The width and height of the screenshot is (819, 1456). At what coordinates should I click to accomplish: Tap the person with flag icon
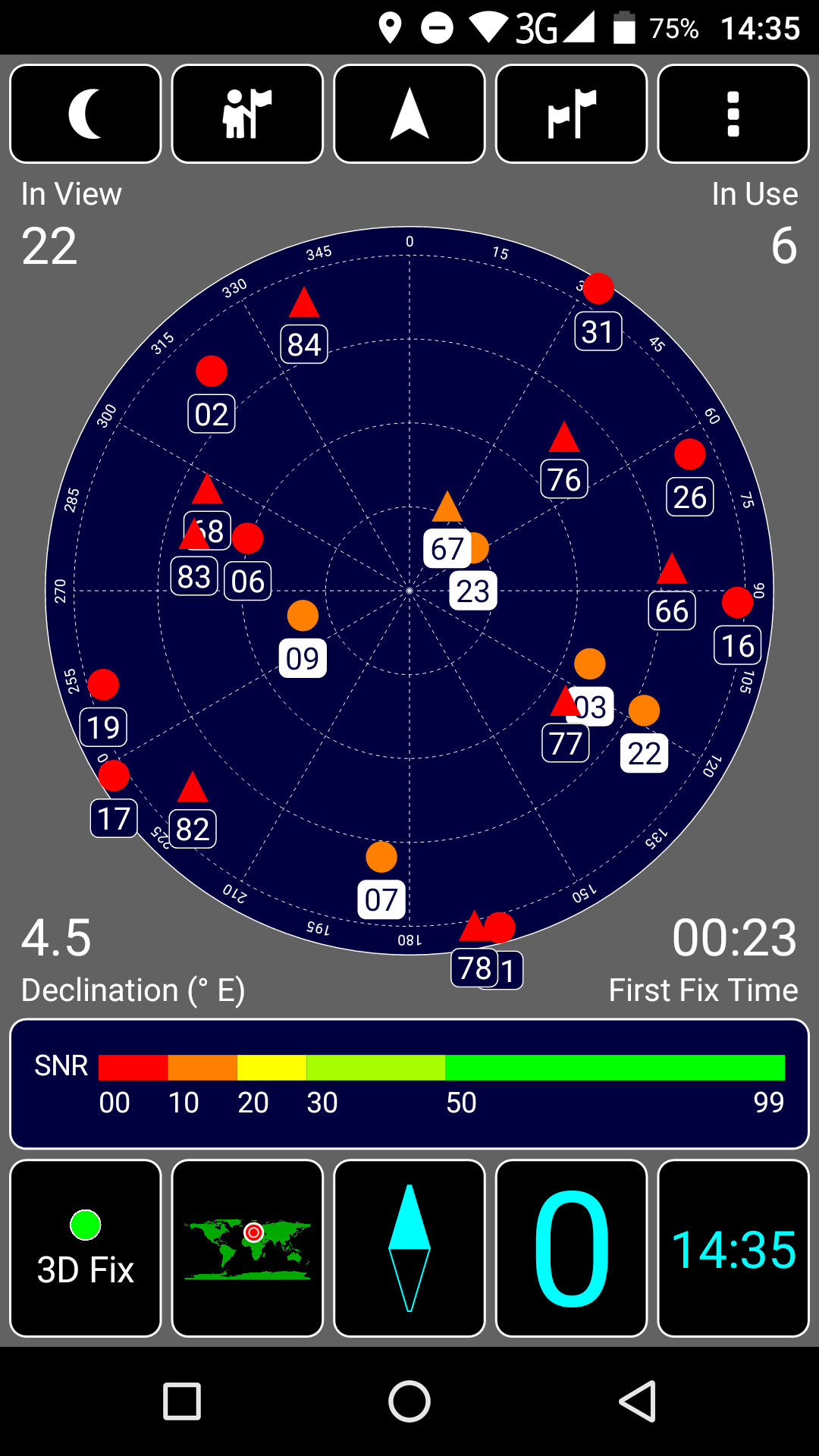coord(247,114)
